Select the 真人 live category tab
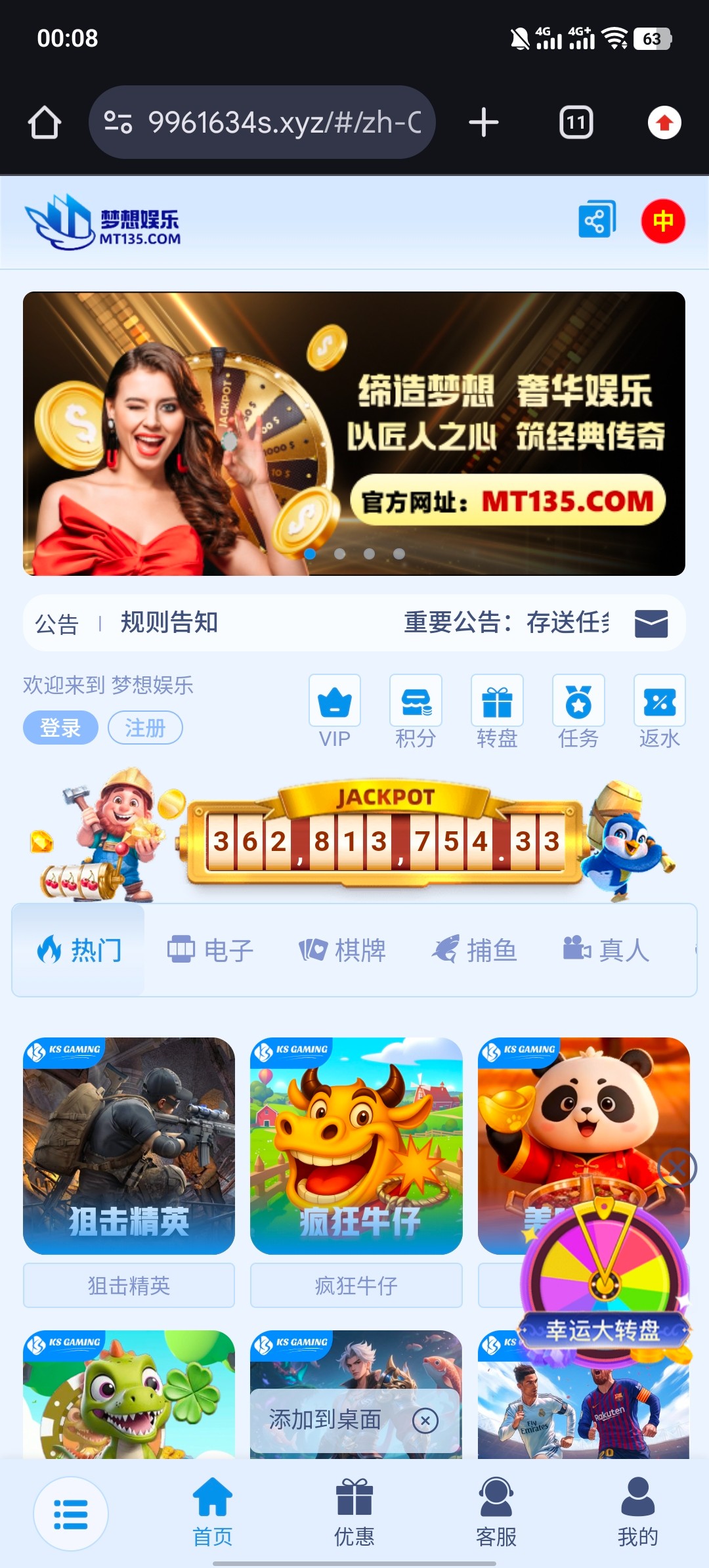The image size is (709, 1568). coord(606,950)
